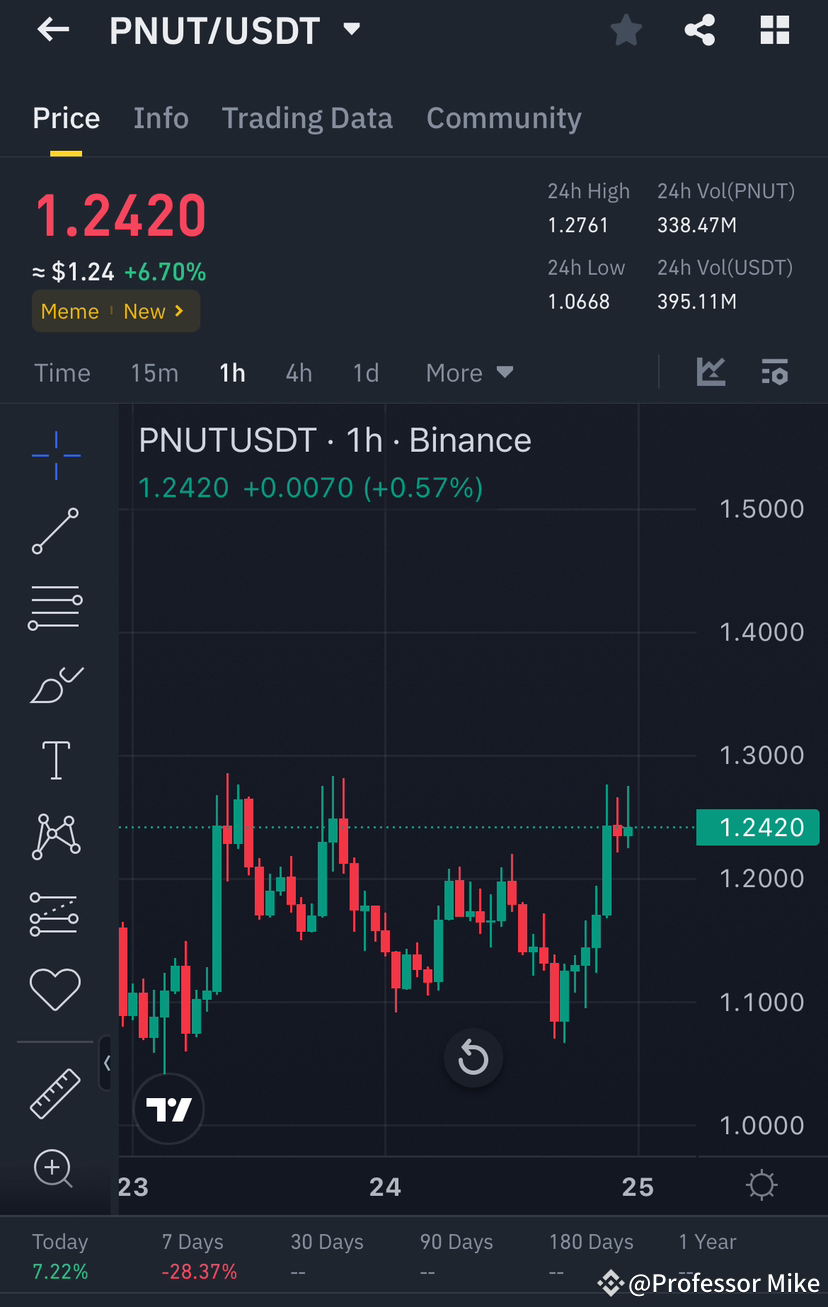The image size is (828, 1307).
Task: Open the horizontal lines drawing tool
Action: tap(54, 607)
